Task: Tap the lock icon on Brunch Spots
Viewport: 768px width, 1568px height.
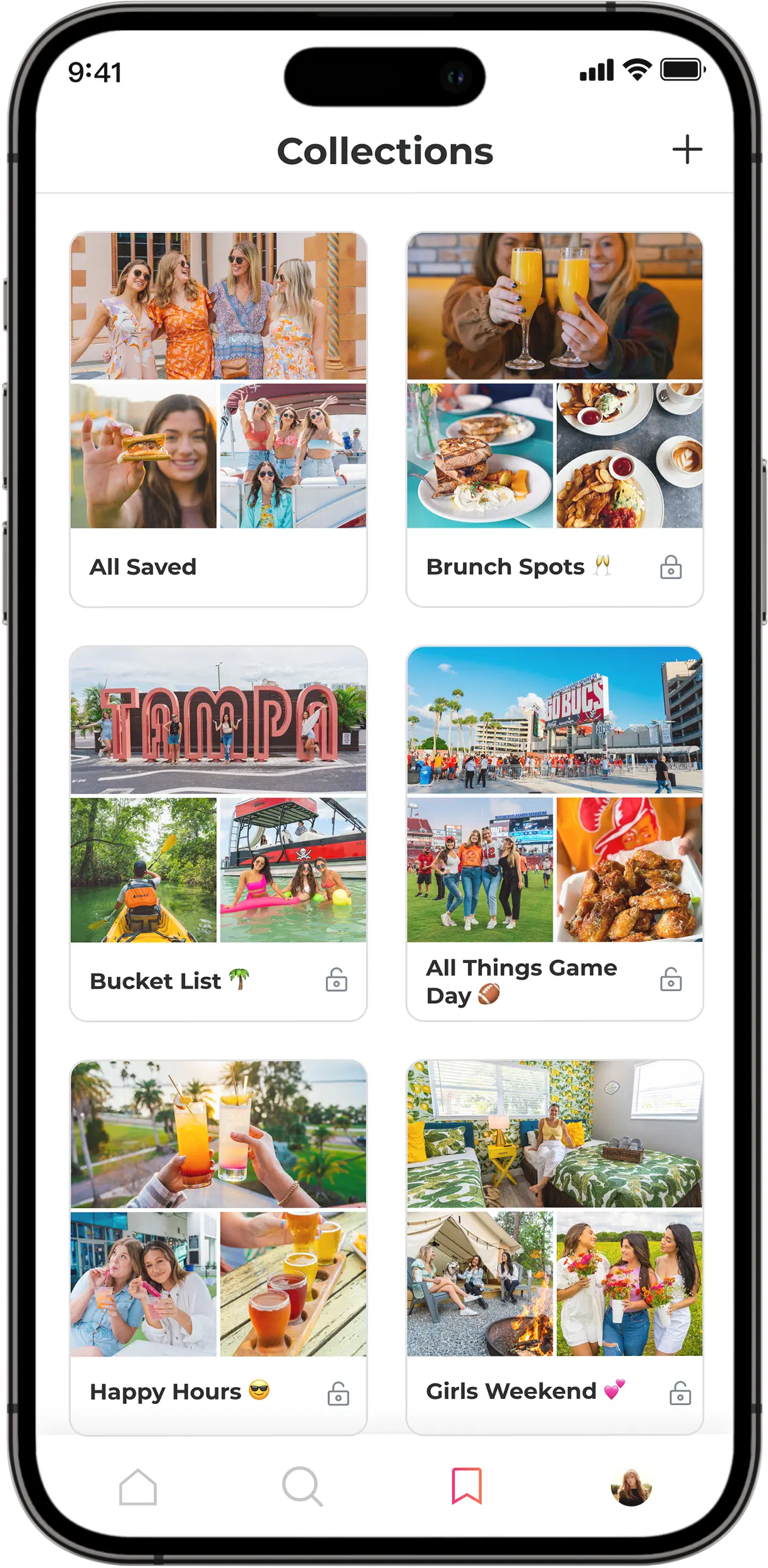Action: pyautogui.click(x=670, y=567)
